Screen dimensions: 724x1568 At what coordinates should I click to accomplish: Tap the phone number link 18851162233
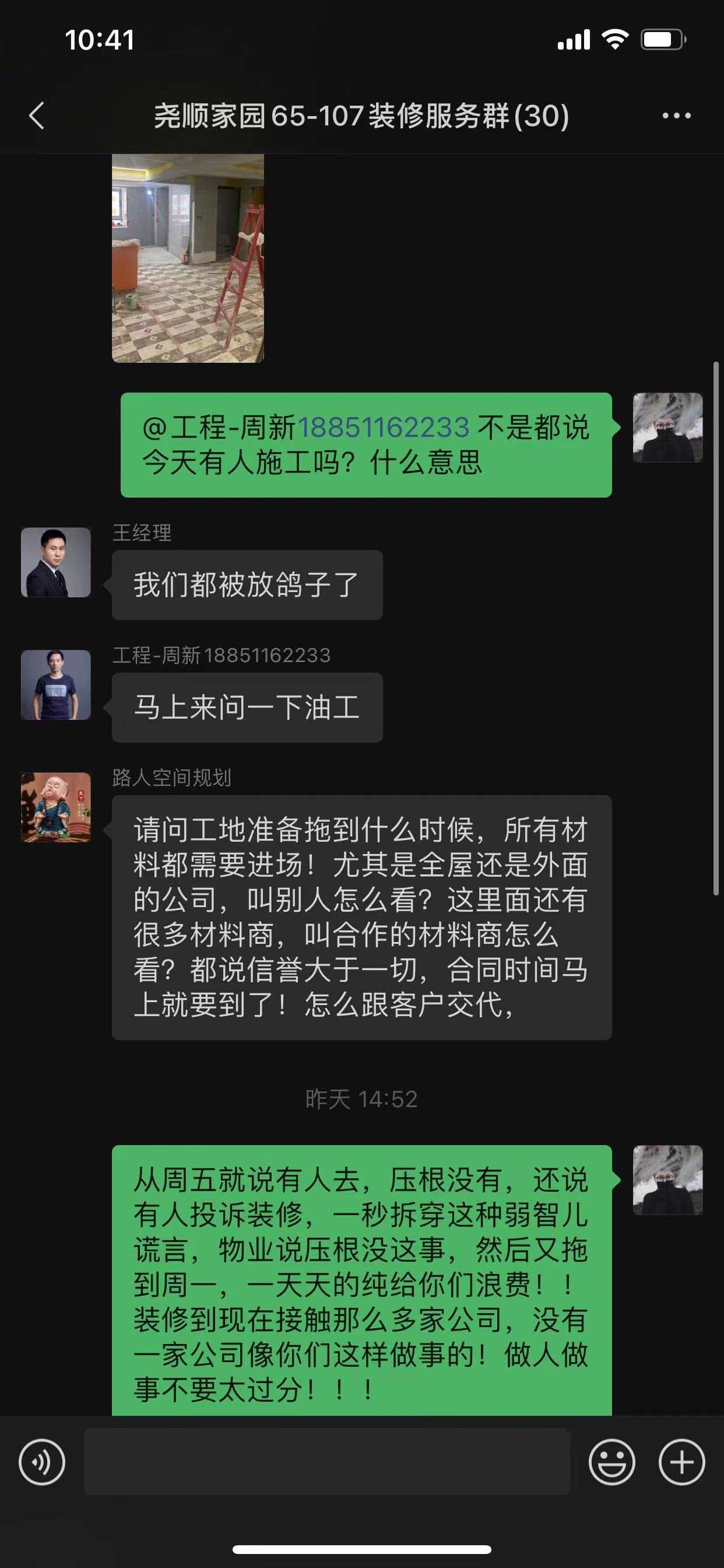384,428
